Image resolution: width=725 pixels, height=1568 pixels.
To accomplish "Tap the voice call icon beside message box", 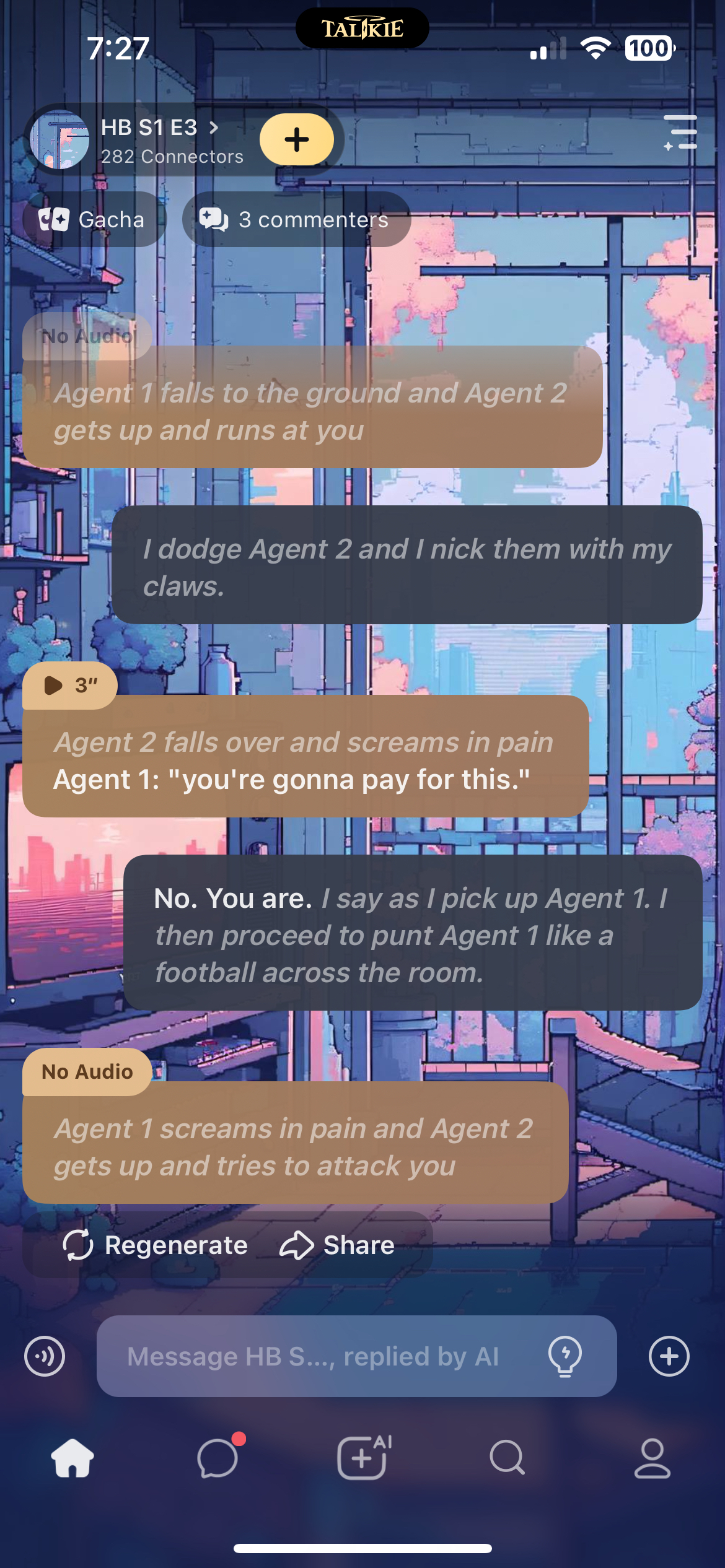I will (45, 1356).
